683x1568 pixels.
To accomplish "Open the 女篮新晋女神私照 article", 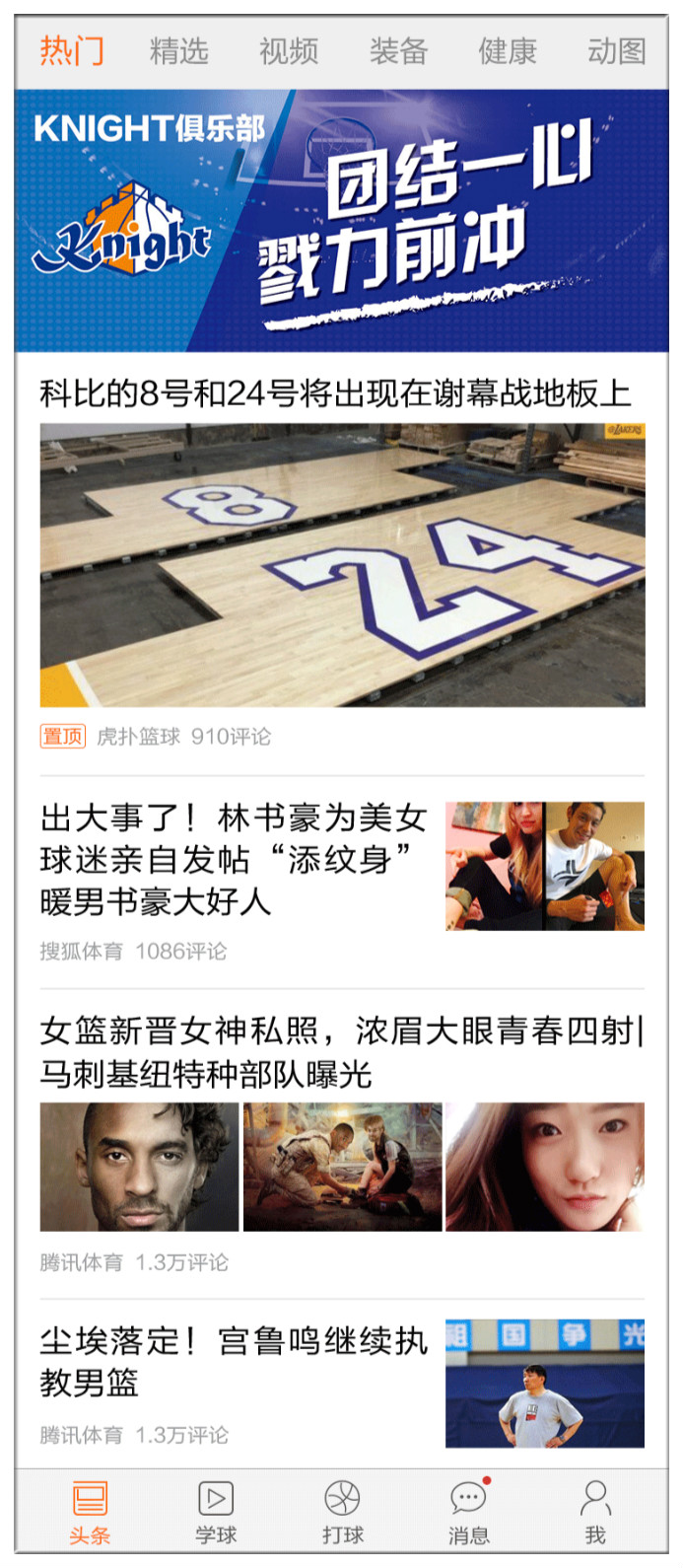I will coord(341,1051).
